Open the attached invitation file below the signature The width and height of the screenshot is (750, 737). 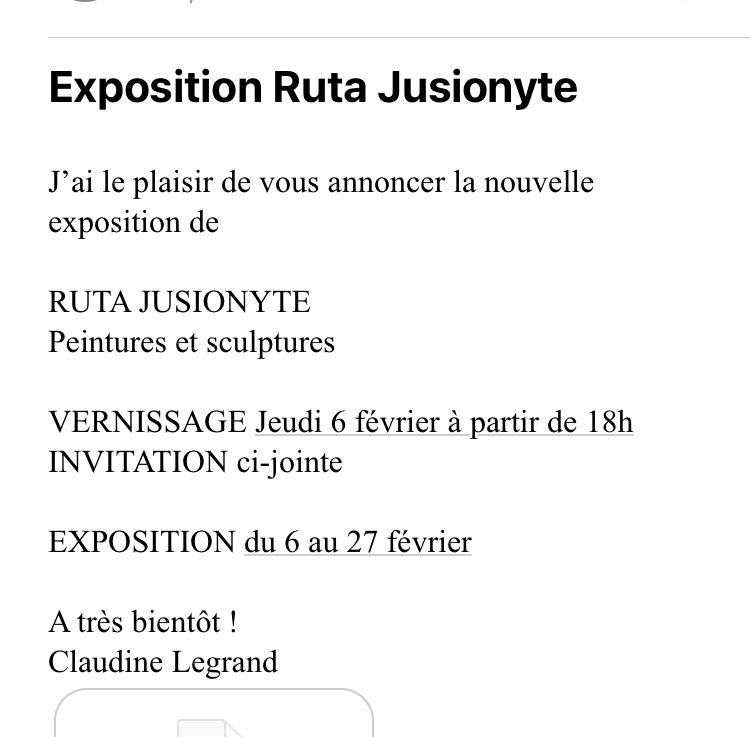click(x=213, y=715)
